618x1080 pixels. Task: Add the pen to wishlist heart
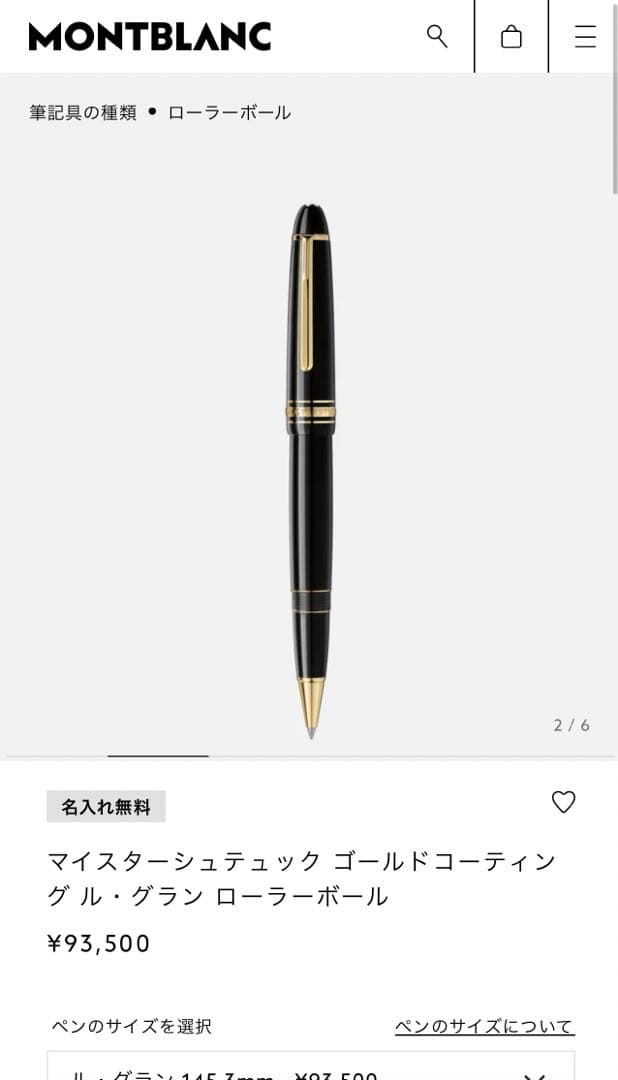[x=564, y=802]
